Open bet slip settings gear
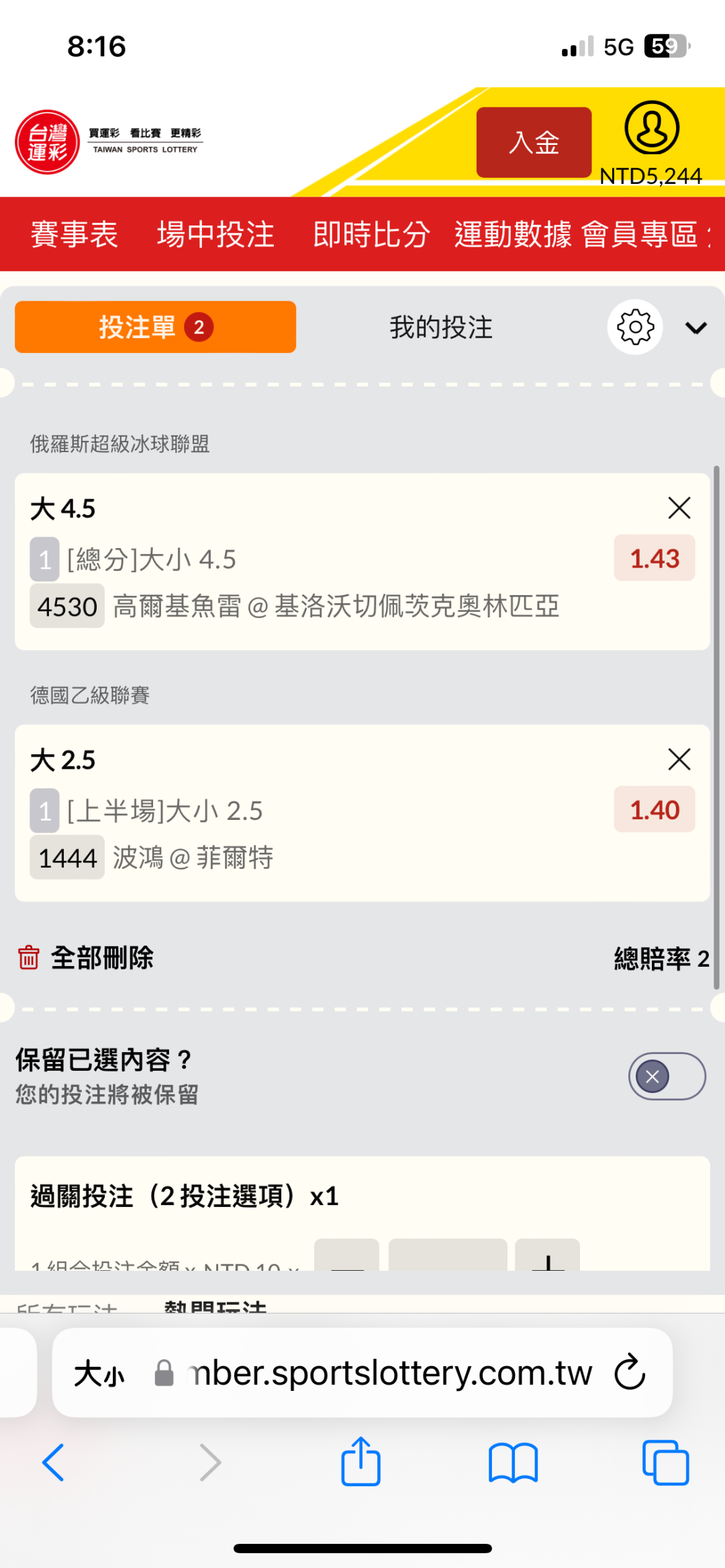 (x=635, y=327)
